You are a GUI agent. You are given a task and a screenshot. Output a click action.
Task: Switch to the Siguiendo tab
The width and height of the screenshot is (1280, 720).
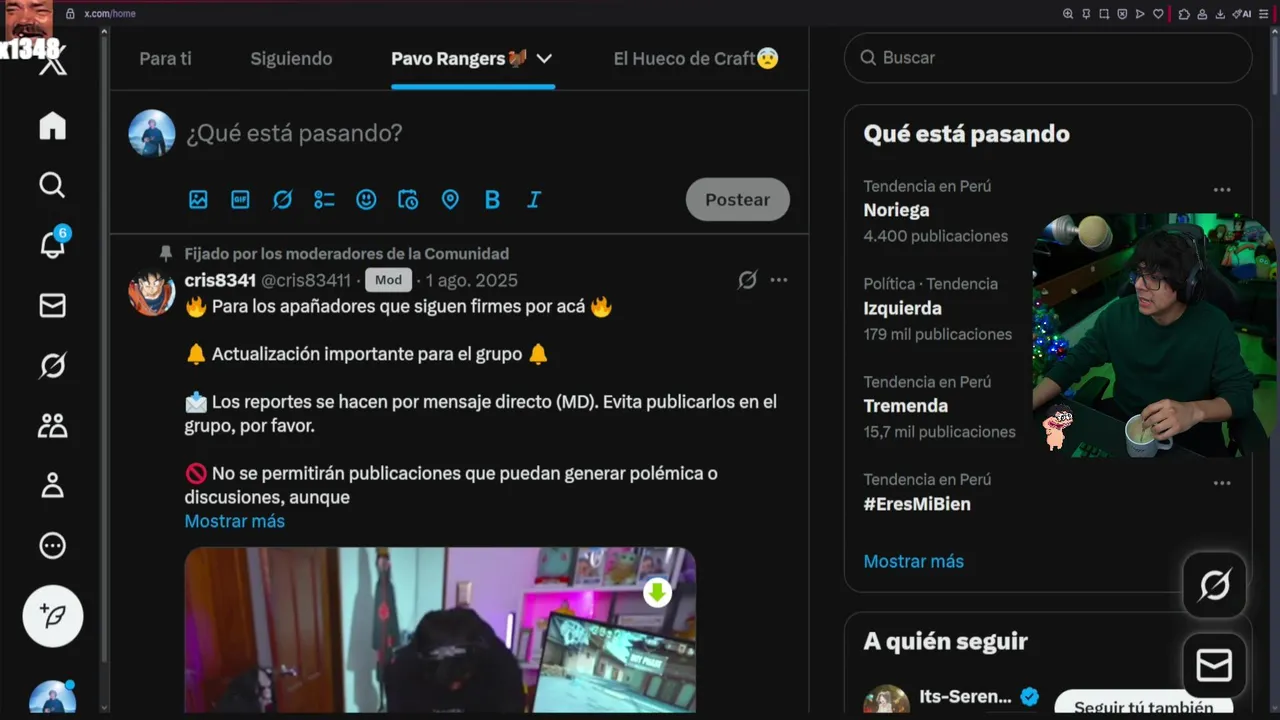291,58
